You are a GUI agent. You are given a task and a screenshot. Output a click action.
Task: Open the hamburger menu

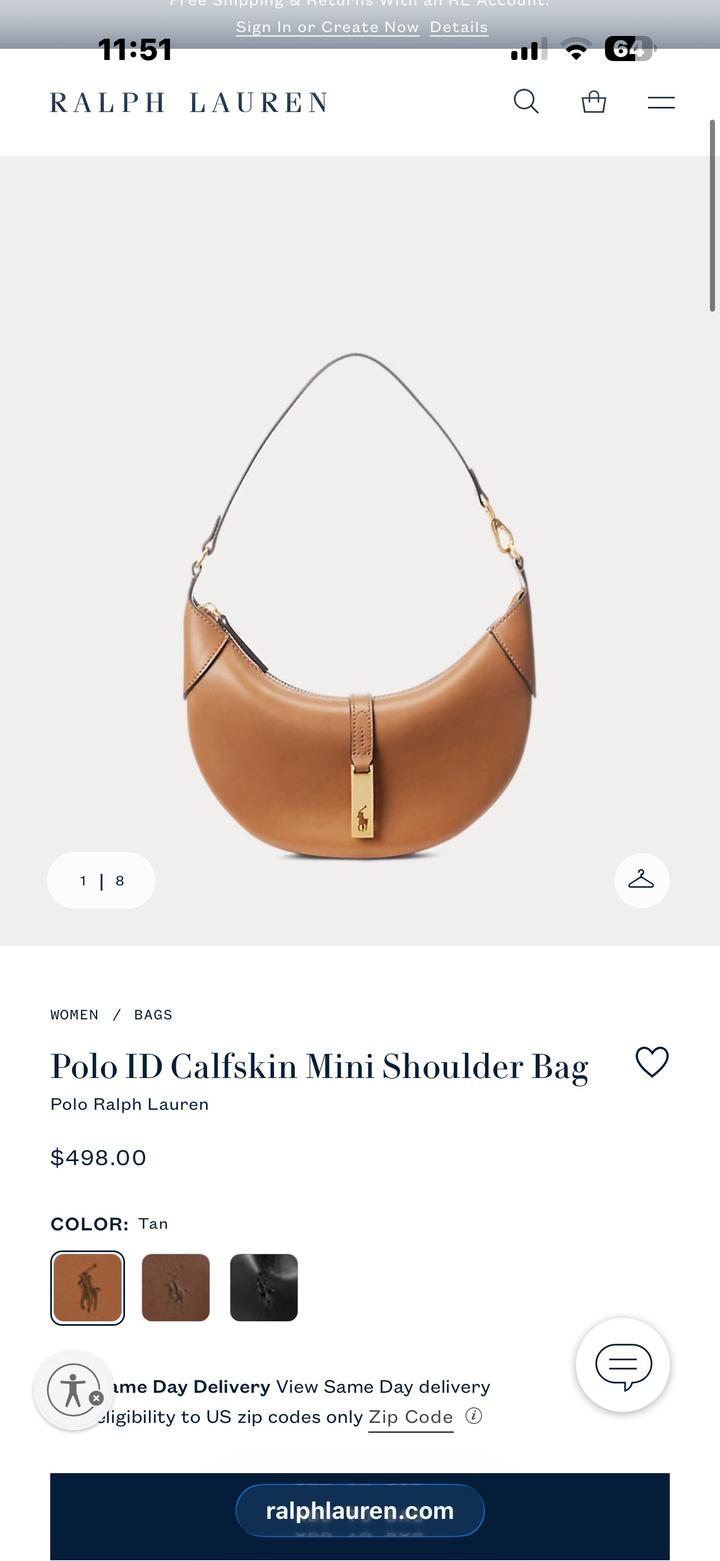click(661, 102)
